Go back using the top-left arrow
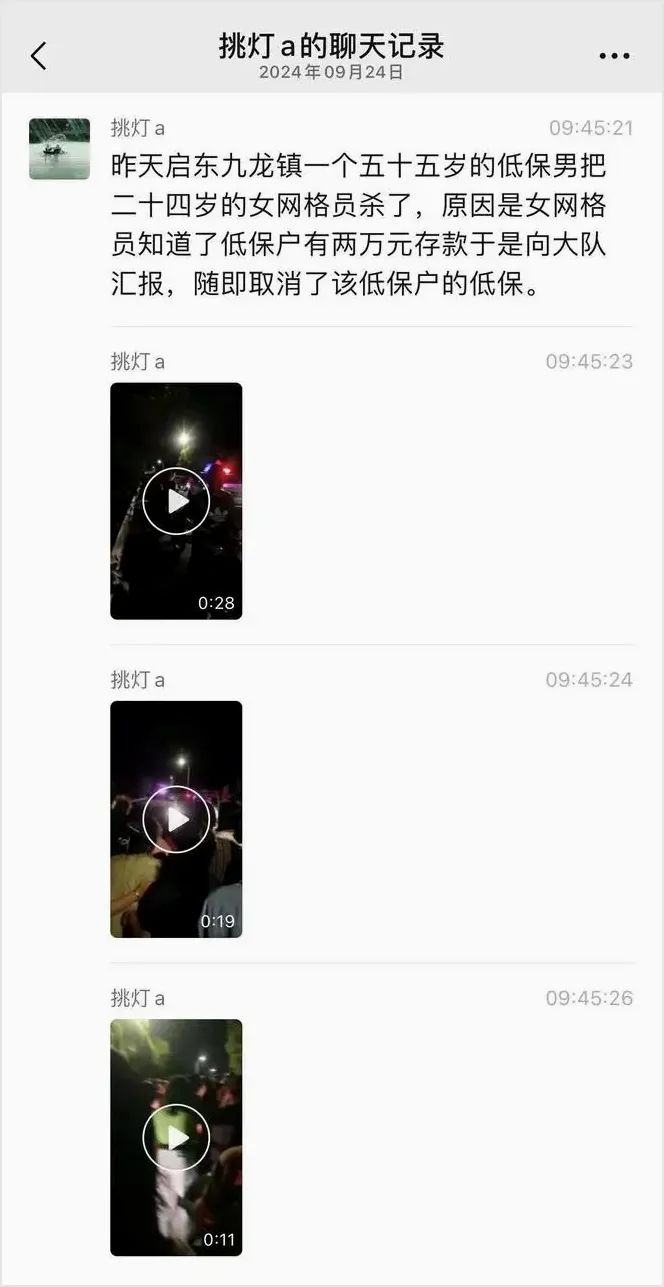The image size is (664, 1287). point(39,56)
